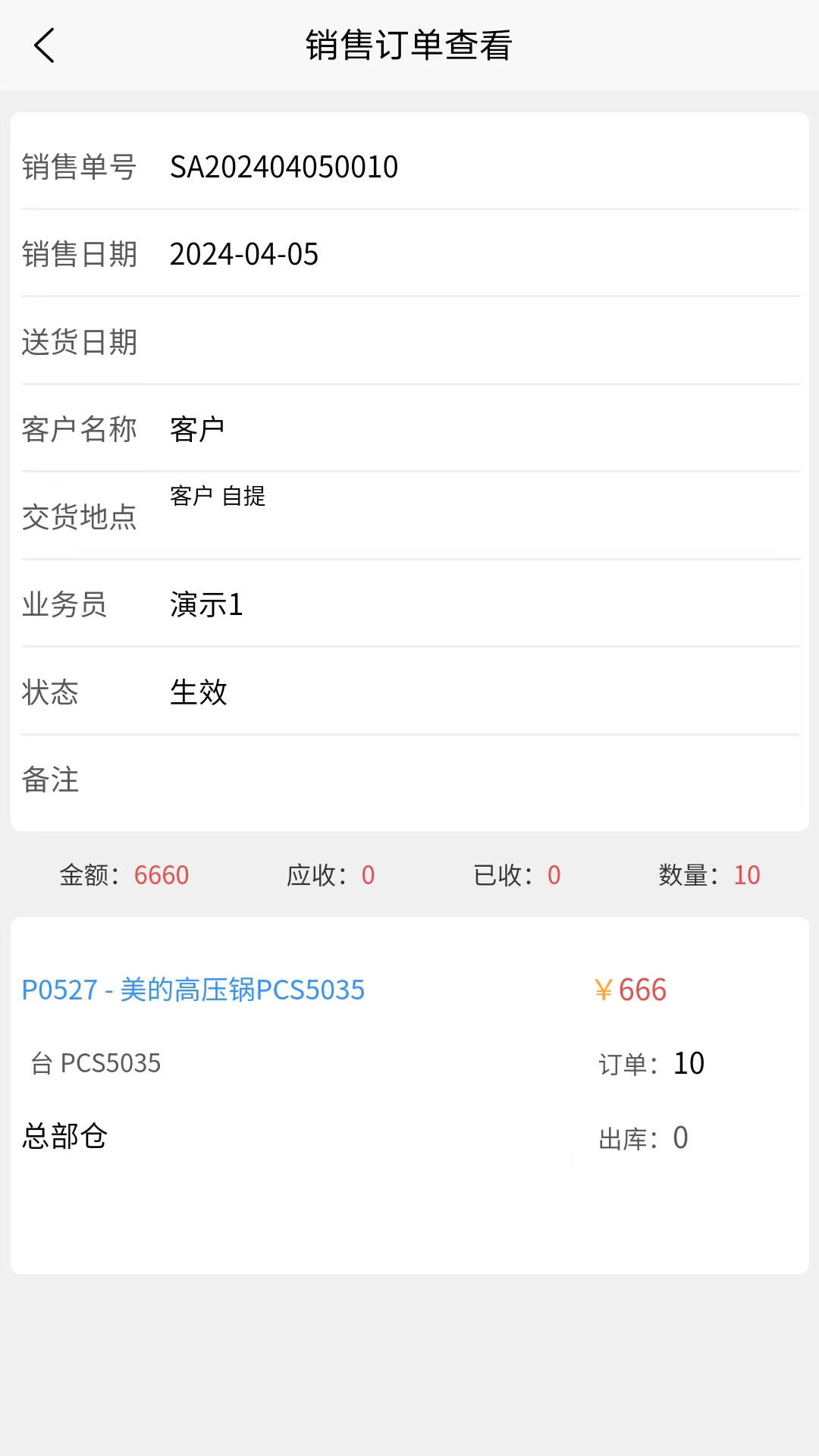
Task: Go back from the sales order view
Action: tap(45, 45)
